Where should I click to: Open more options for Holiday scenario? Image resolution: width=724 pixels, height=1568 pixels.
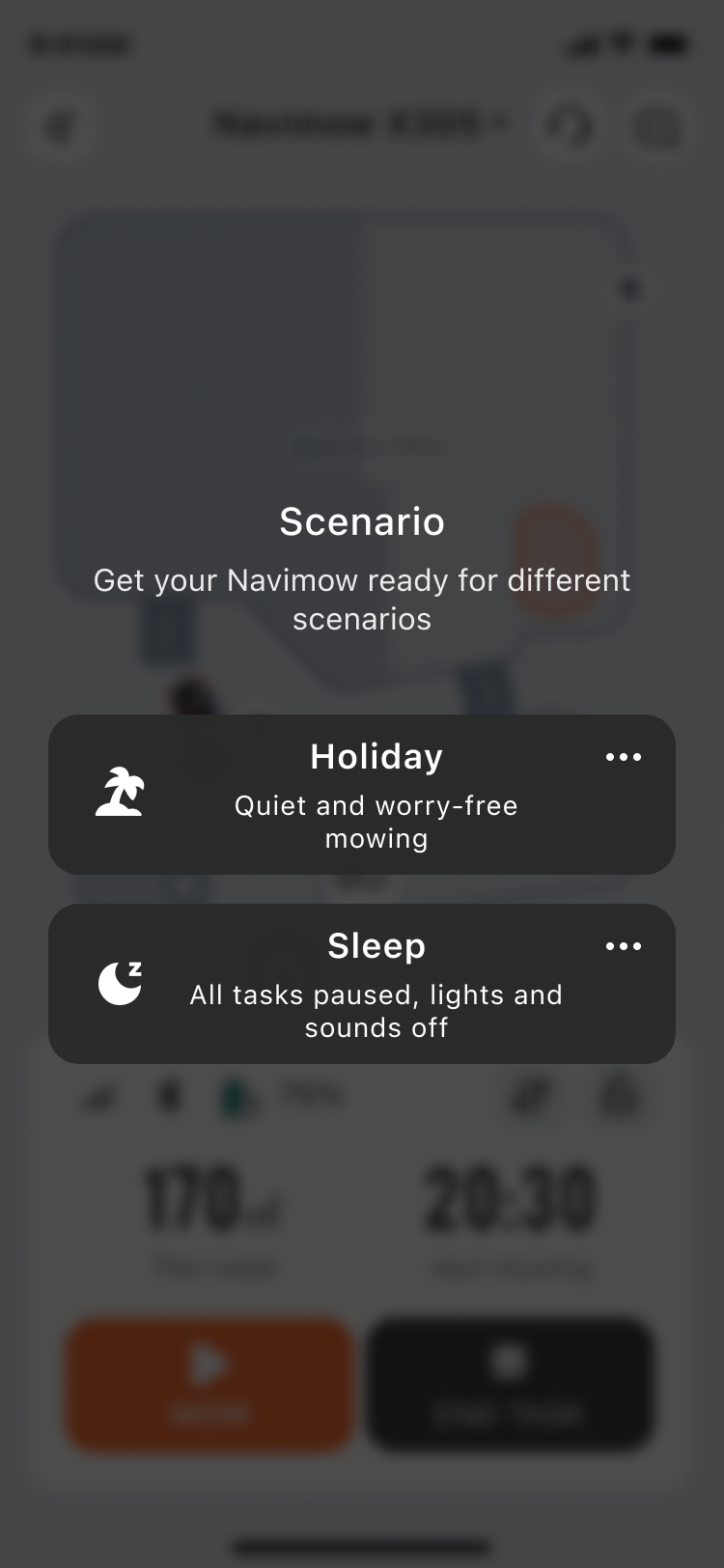click(623, 757)
